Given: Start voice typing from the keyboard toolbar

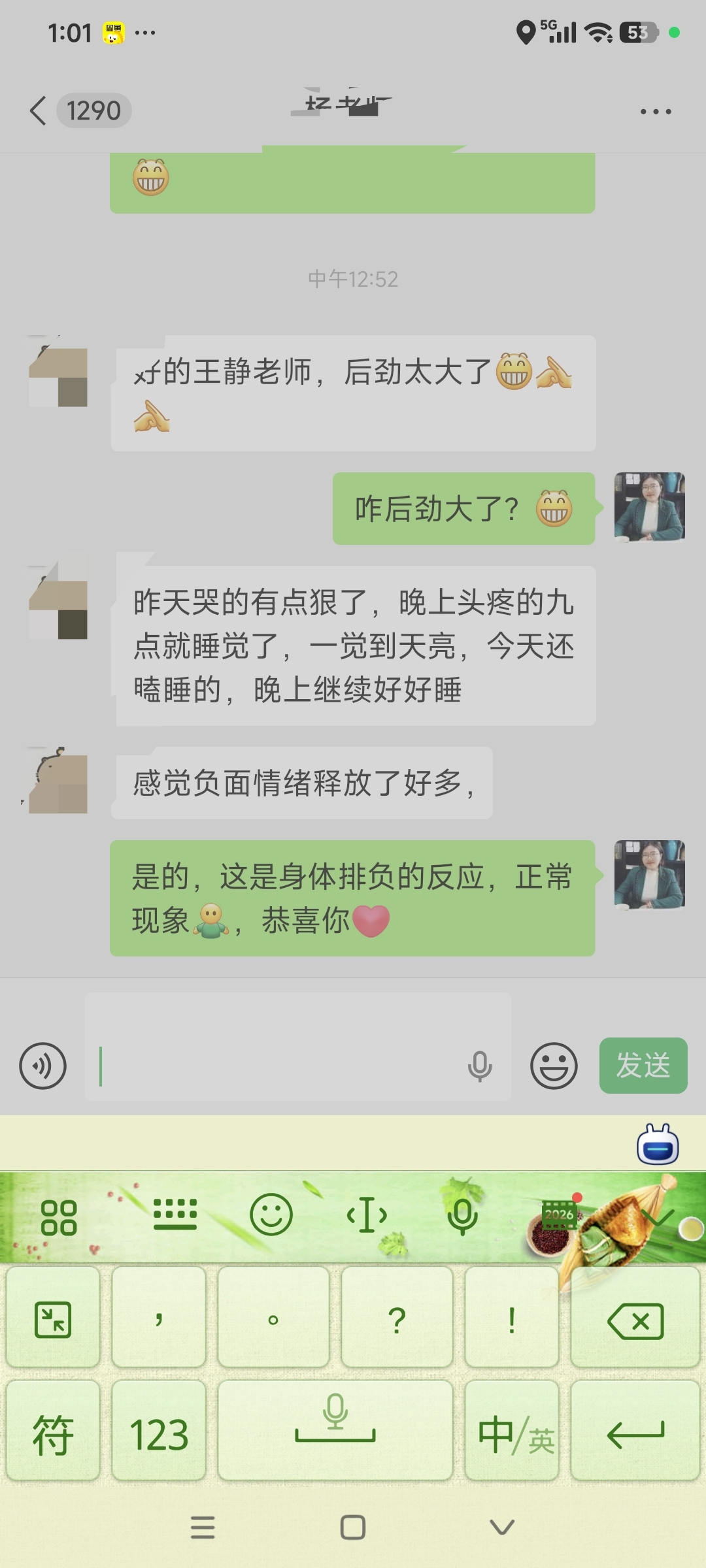Looking at the screenshot, I should tap(462, 1215).
